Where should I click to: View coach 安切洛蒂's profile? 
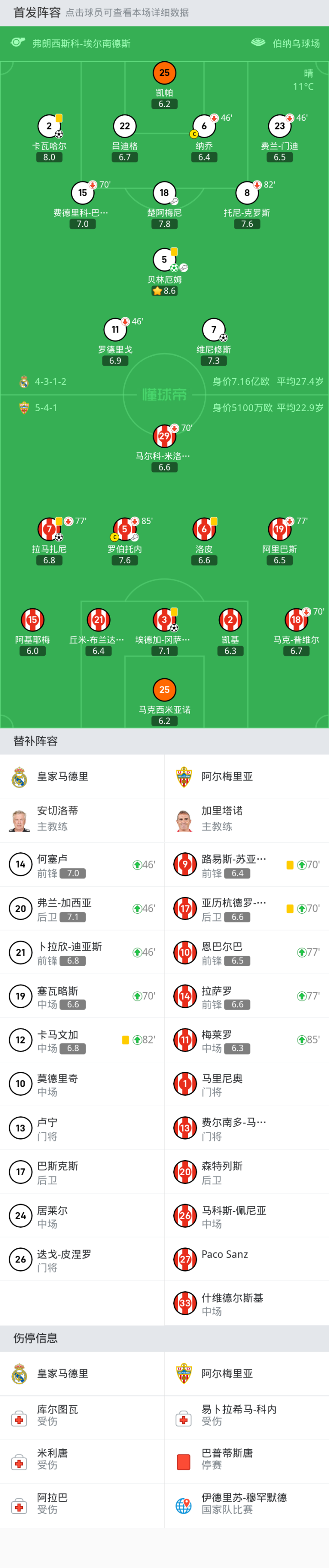[x=82, y=820]
